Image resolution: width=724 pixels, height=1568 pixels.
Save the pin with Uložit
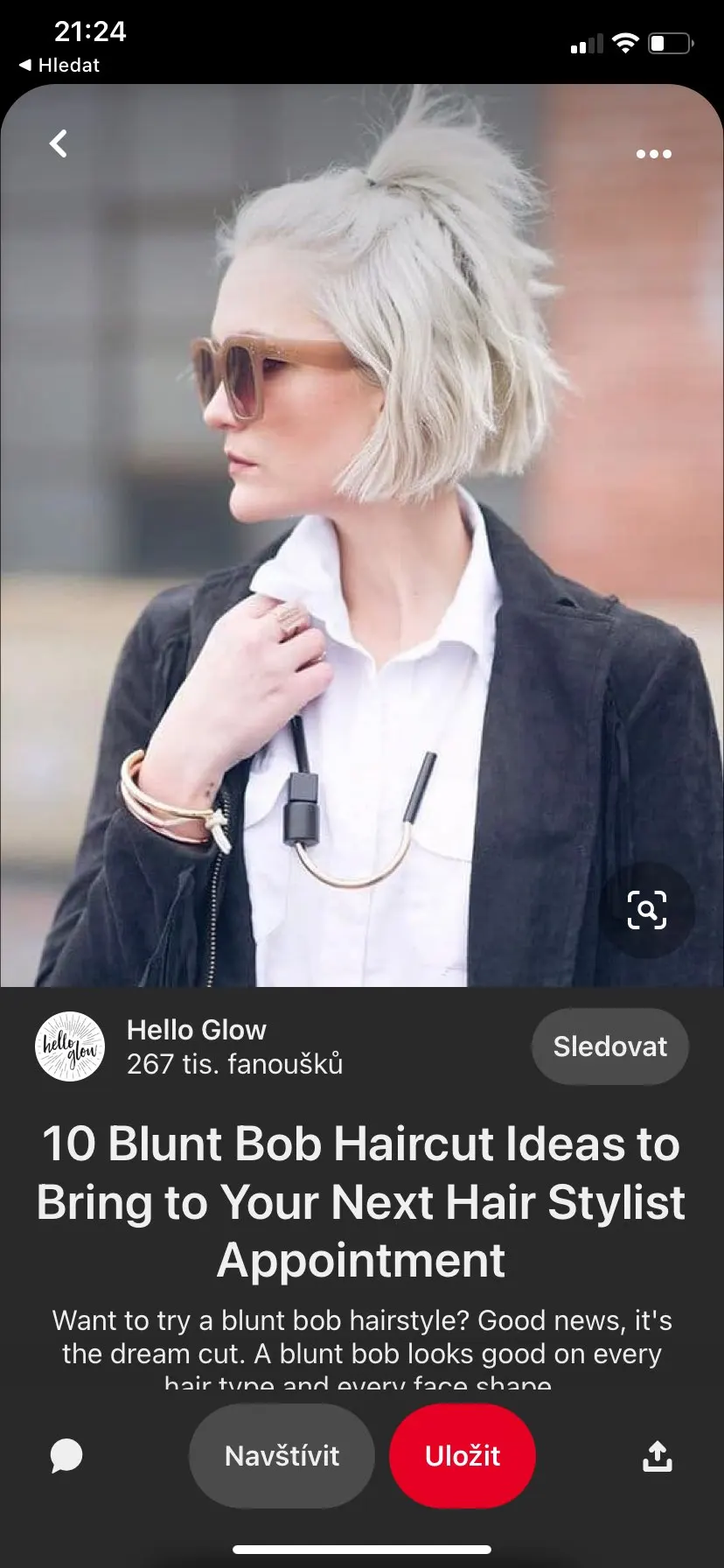[463, 1456]
